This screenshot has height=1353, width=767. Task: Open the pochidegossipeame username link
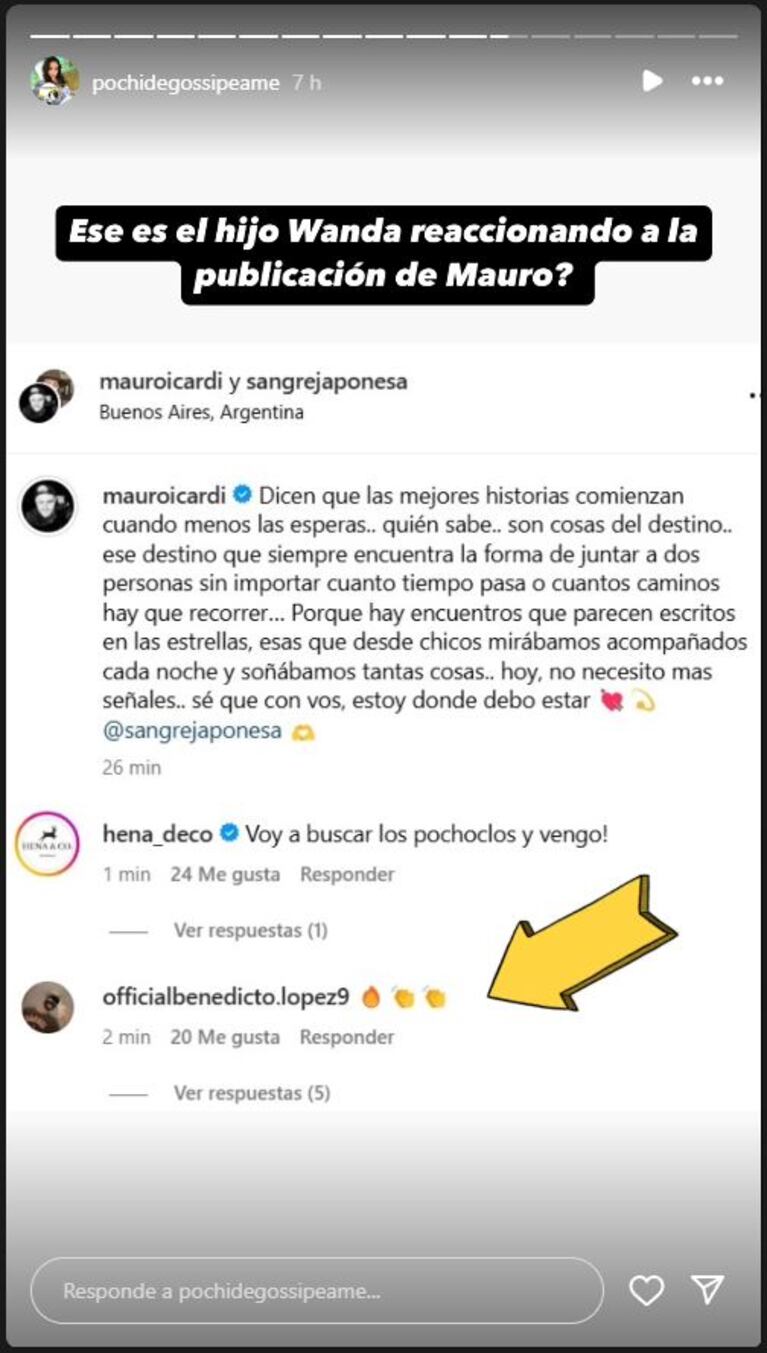(x=185, y=83)
